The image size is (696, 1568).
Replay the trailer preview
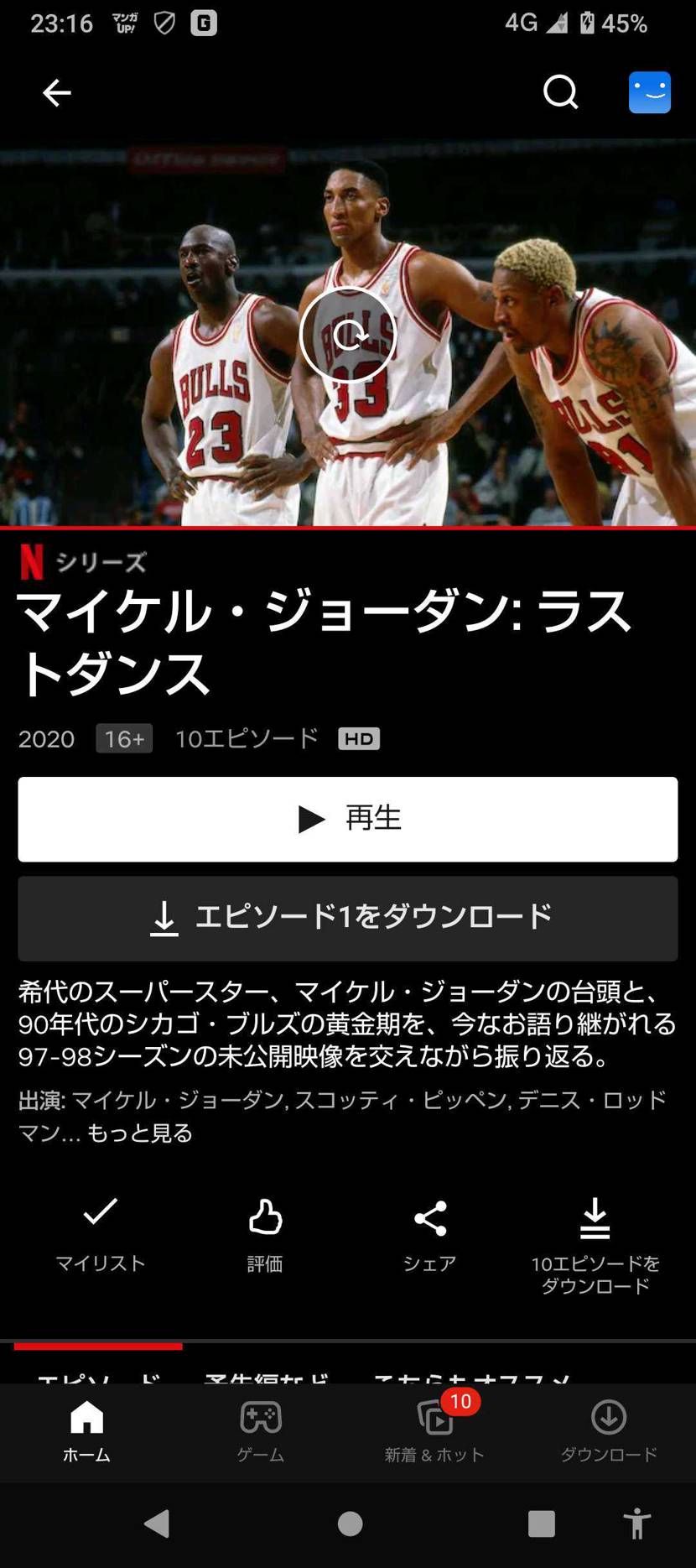[x=348, y=335]
